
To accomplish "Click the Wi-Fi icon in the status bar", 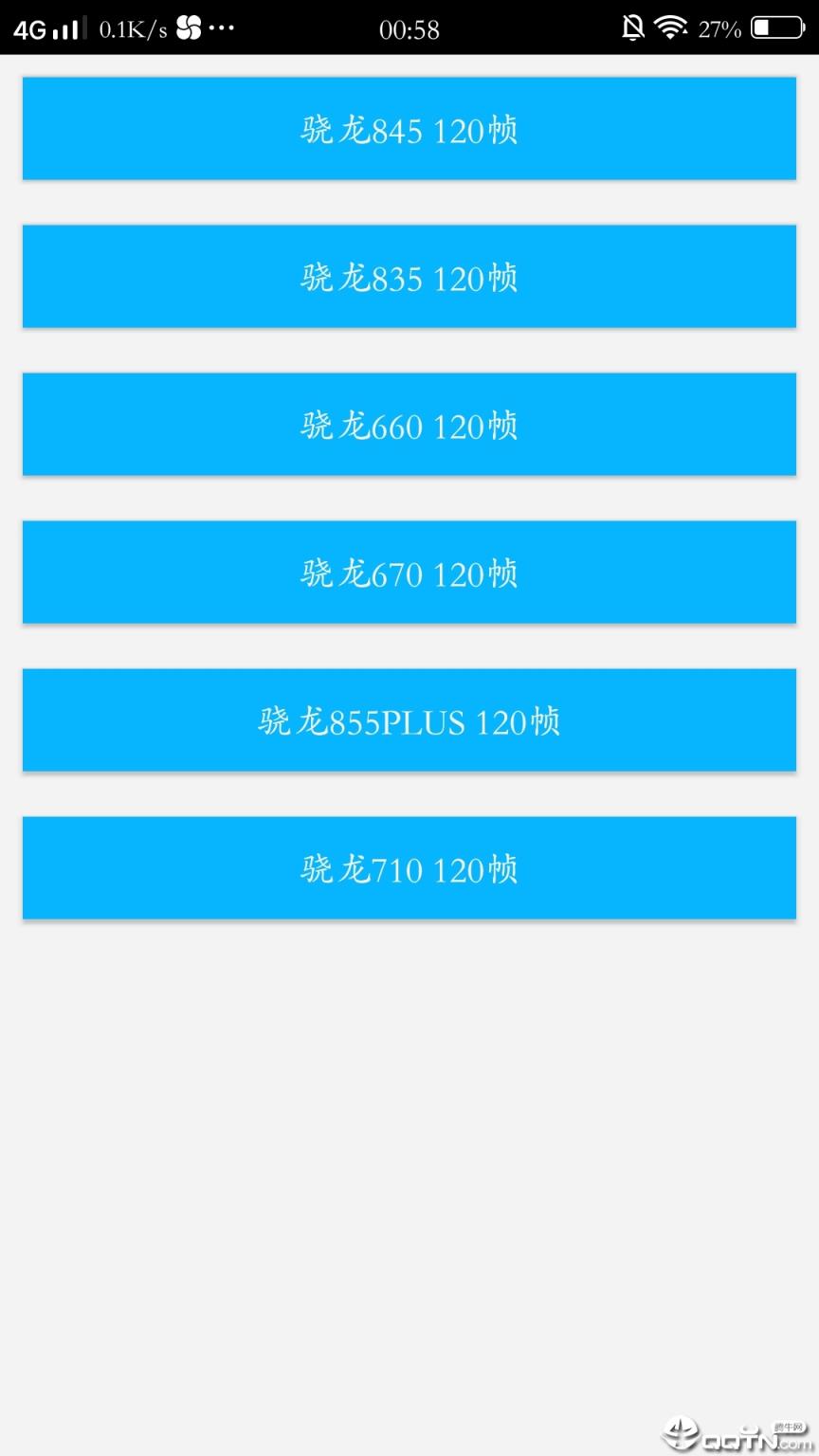I will [x=672, y=27].
